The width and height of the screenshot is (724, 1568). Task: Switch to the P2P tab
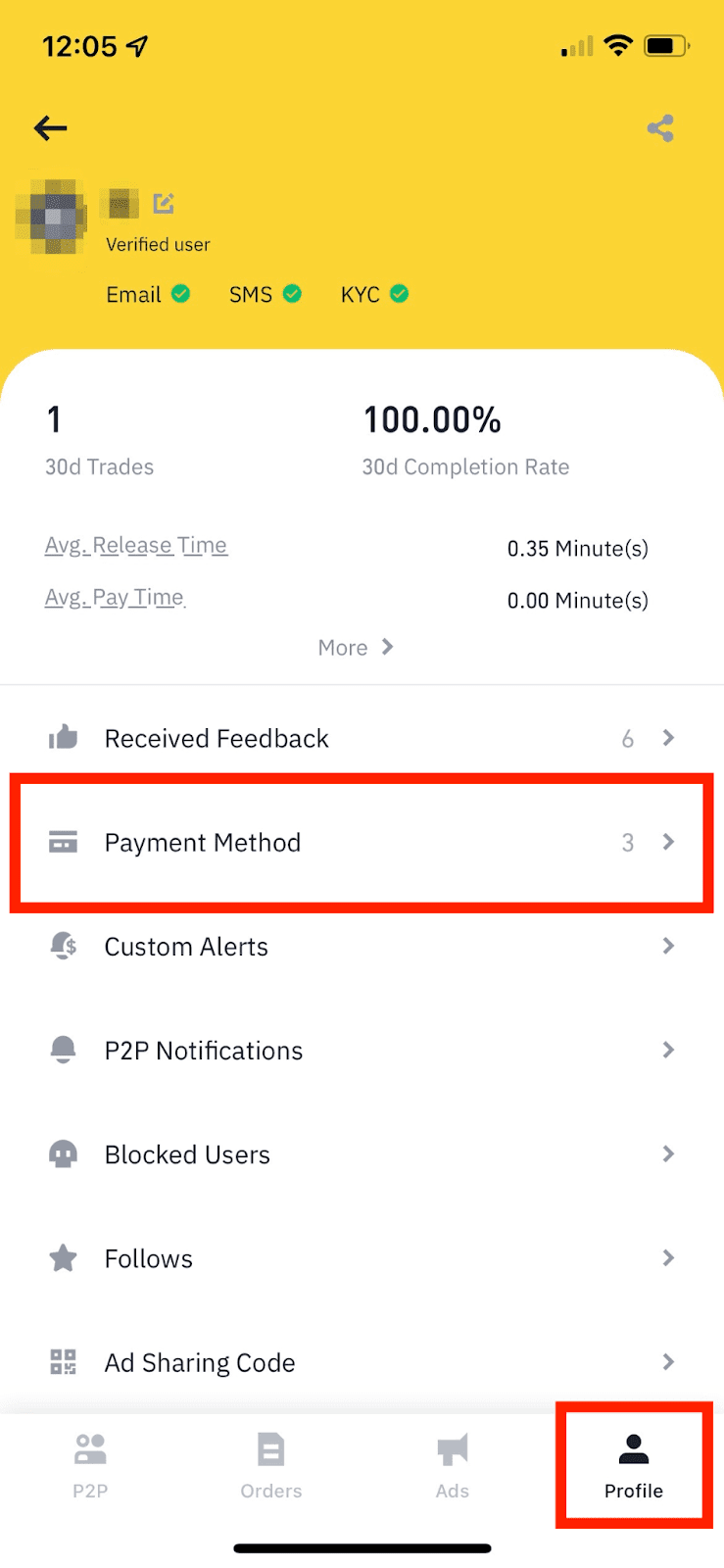pyautogui.click(x=90, y=1466)
